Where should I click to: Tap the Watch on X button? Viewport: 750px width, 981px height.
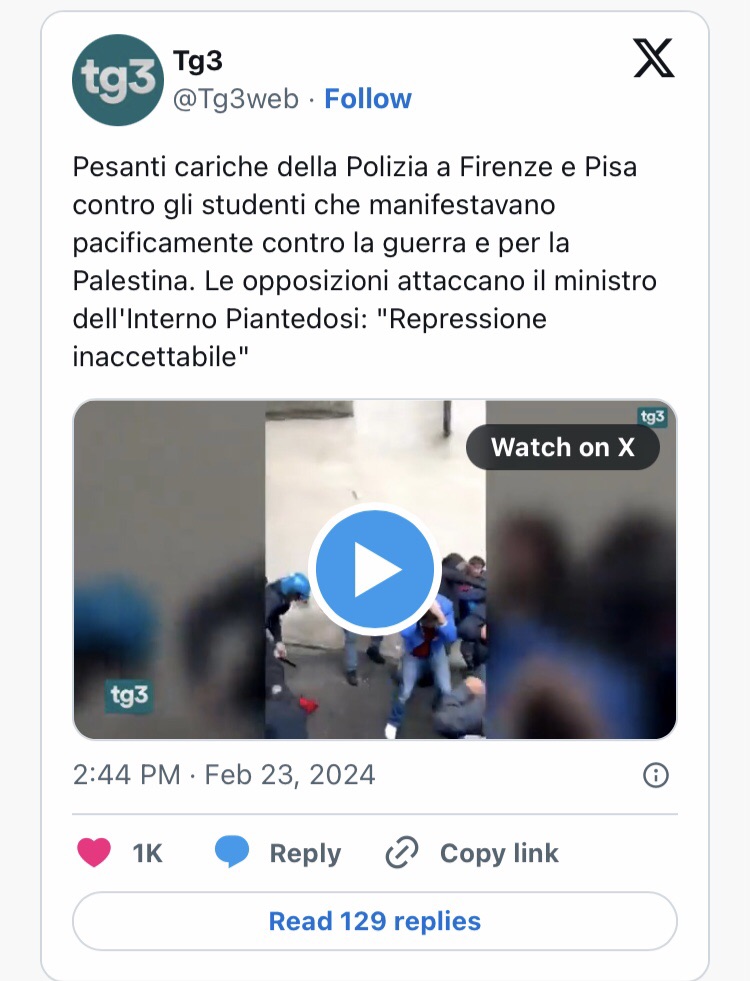coord(562,447)
